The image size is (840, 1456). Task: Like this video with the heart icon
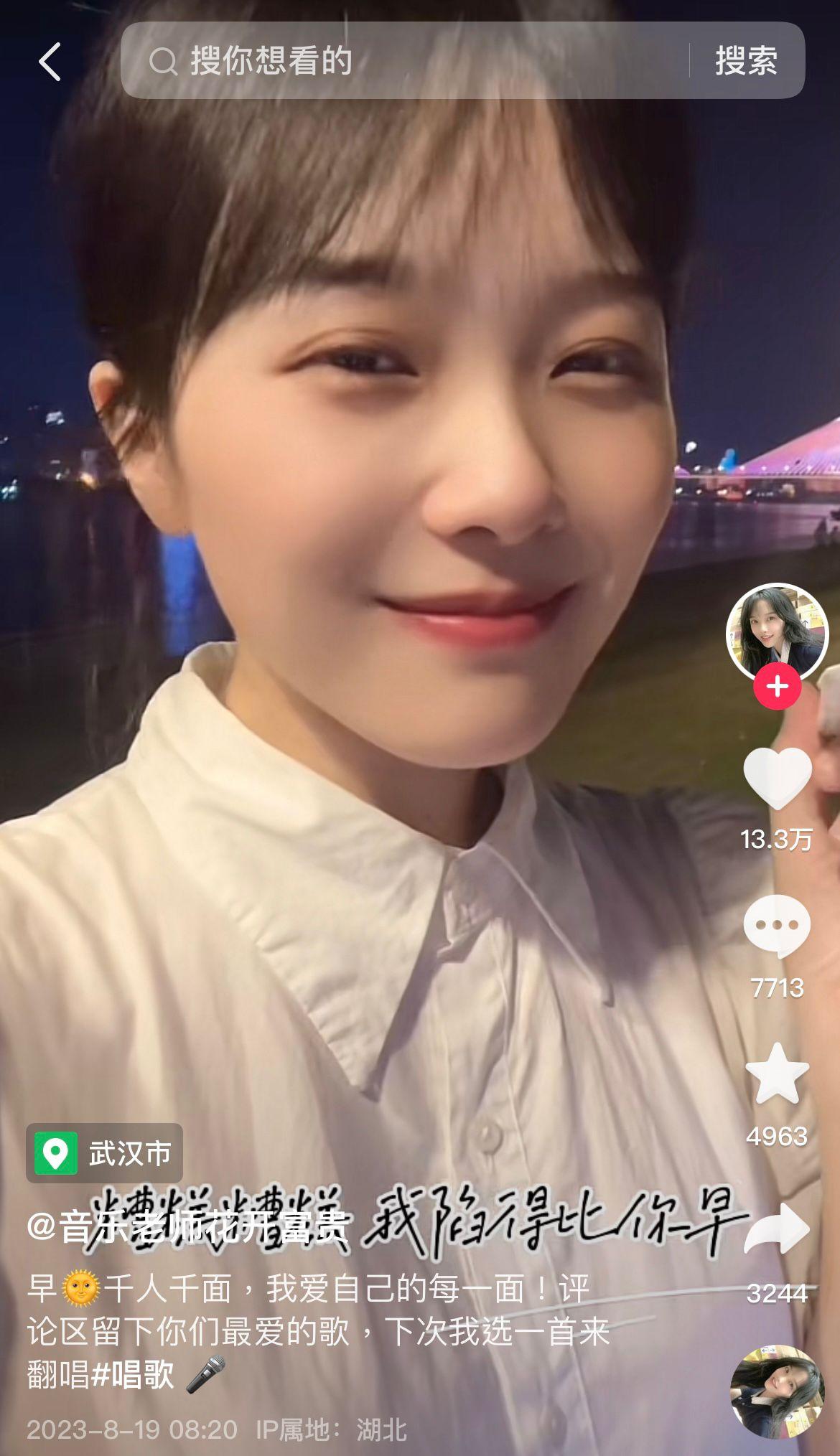[777, 779]
